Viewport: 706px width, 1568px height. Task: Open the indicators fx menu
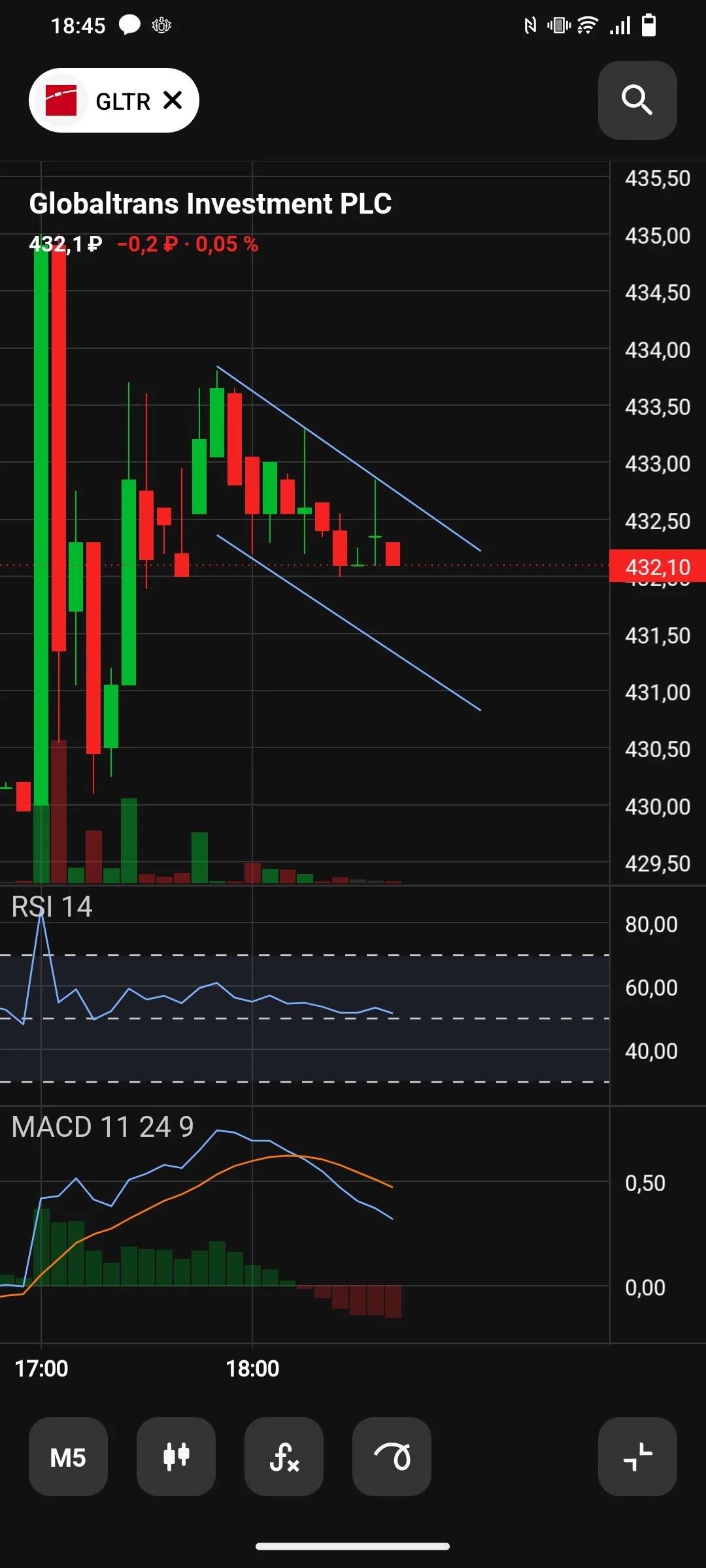284,1456
